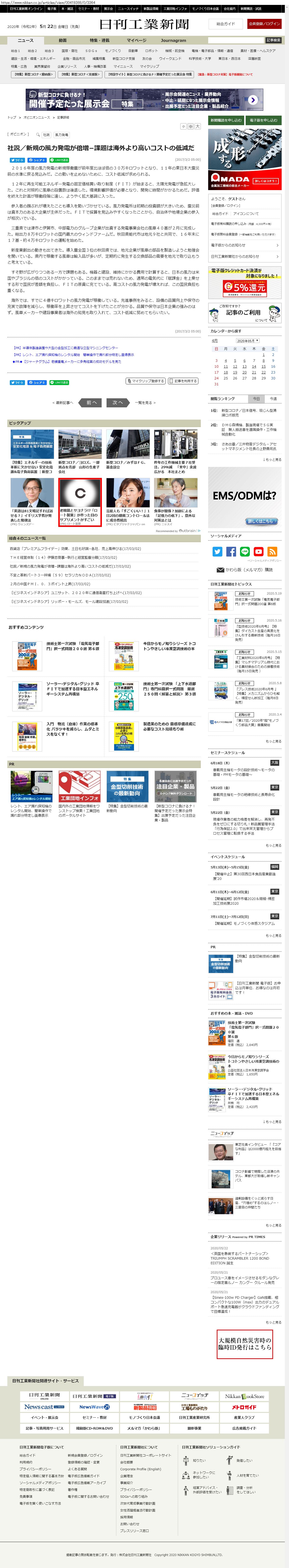
Task: Open the 大規模自然災害時の臨時ID発行 banner
Action: (x=245, y=1344)
